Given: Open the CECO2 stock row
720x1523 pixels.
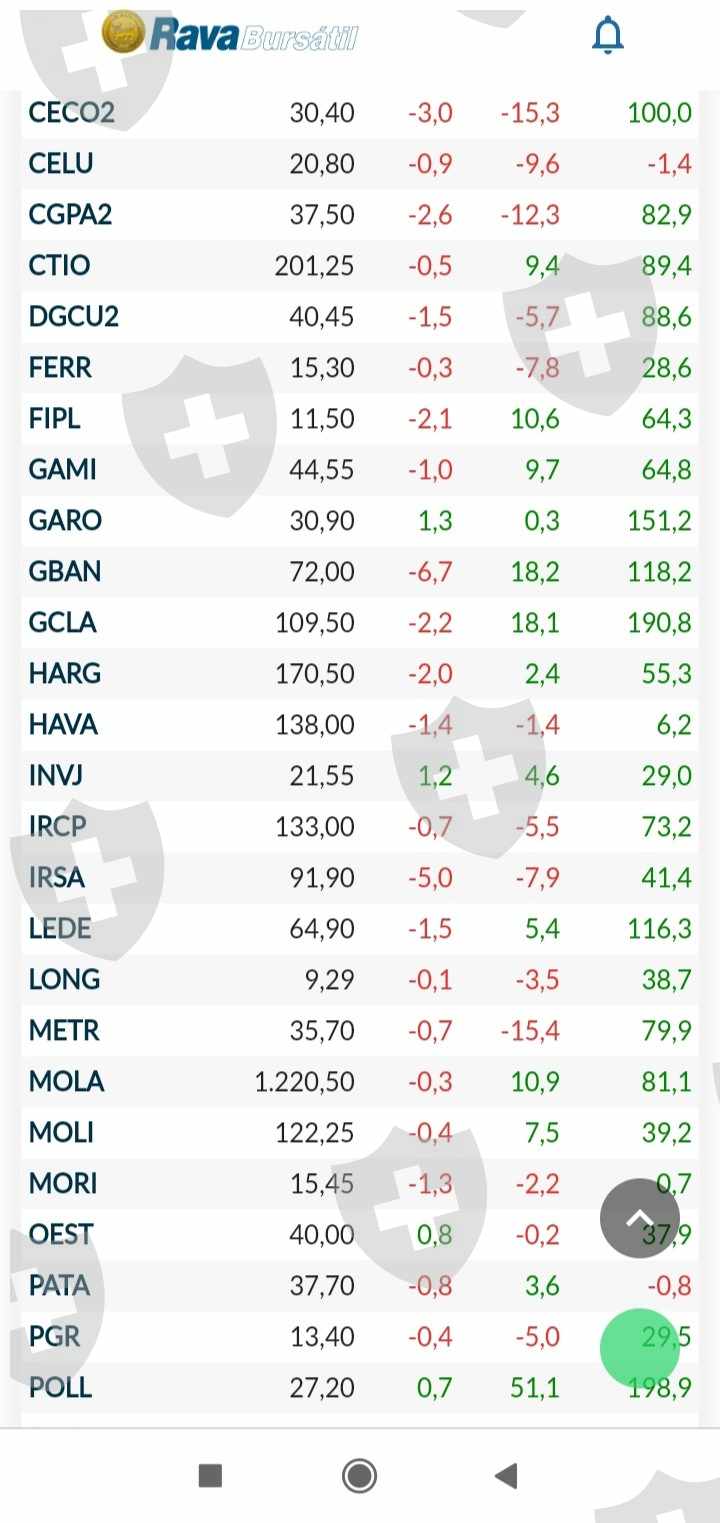Looking at the screenshot, I should click(x=360, y=113).
